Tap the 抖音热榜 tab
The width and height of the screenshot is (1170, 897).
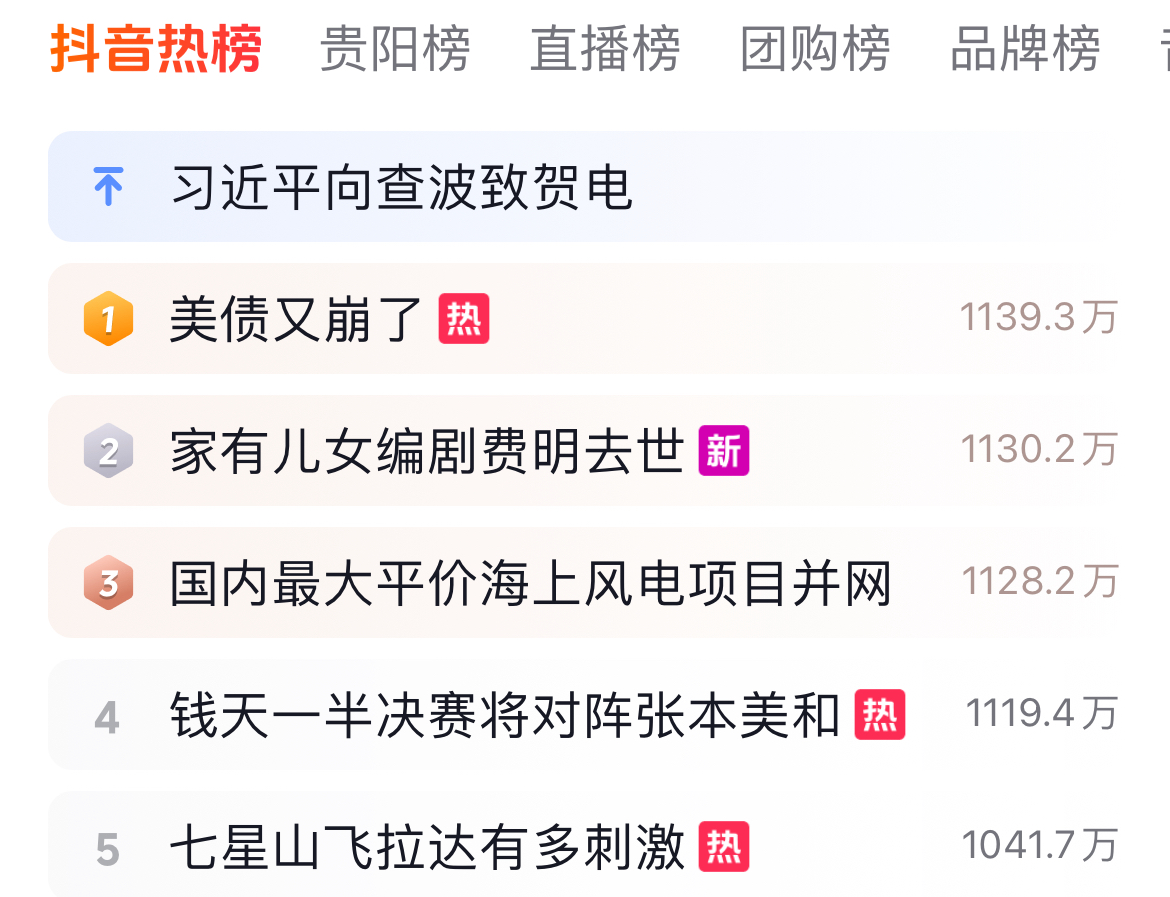coord(156,50)
